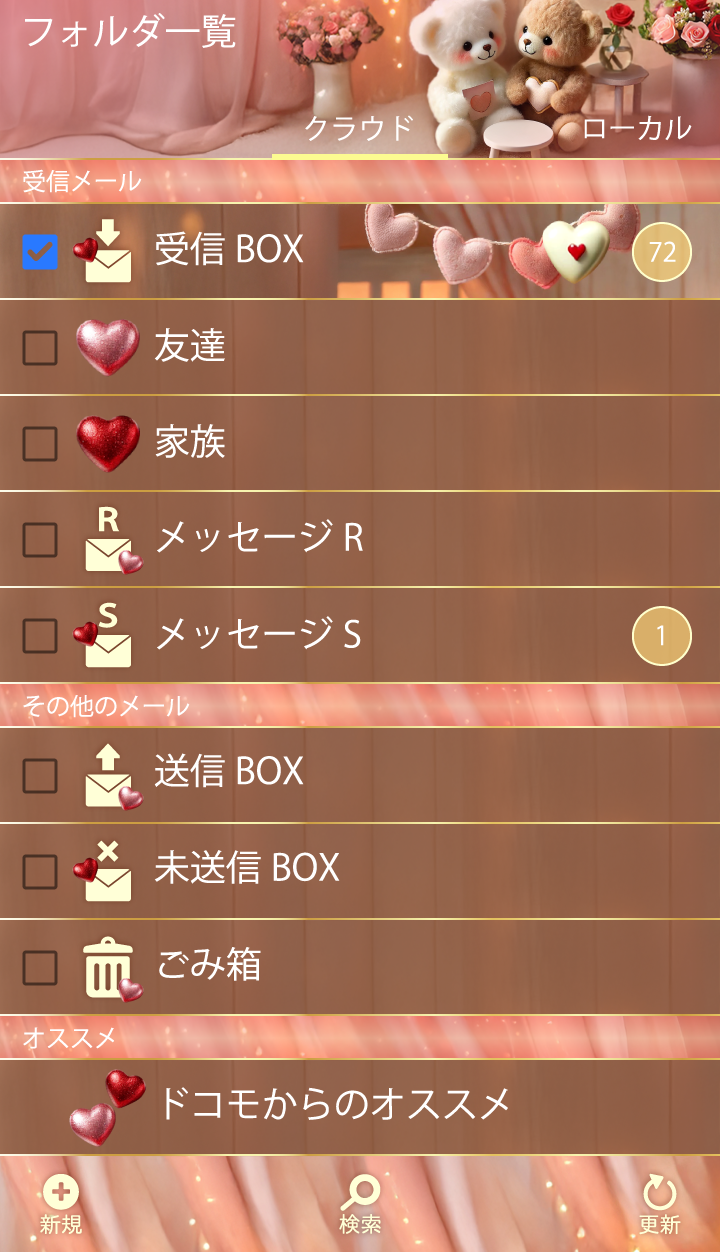This screenshot has height=1252, width=720.
Task: Tick the 友達 checkbox
Action: (40, 347)
